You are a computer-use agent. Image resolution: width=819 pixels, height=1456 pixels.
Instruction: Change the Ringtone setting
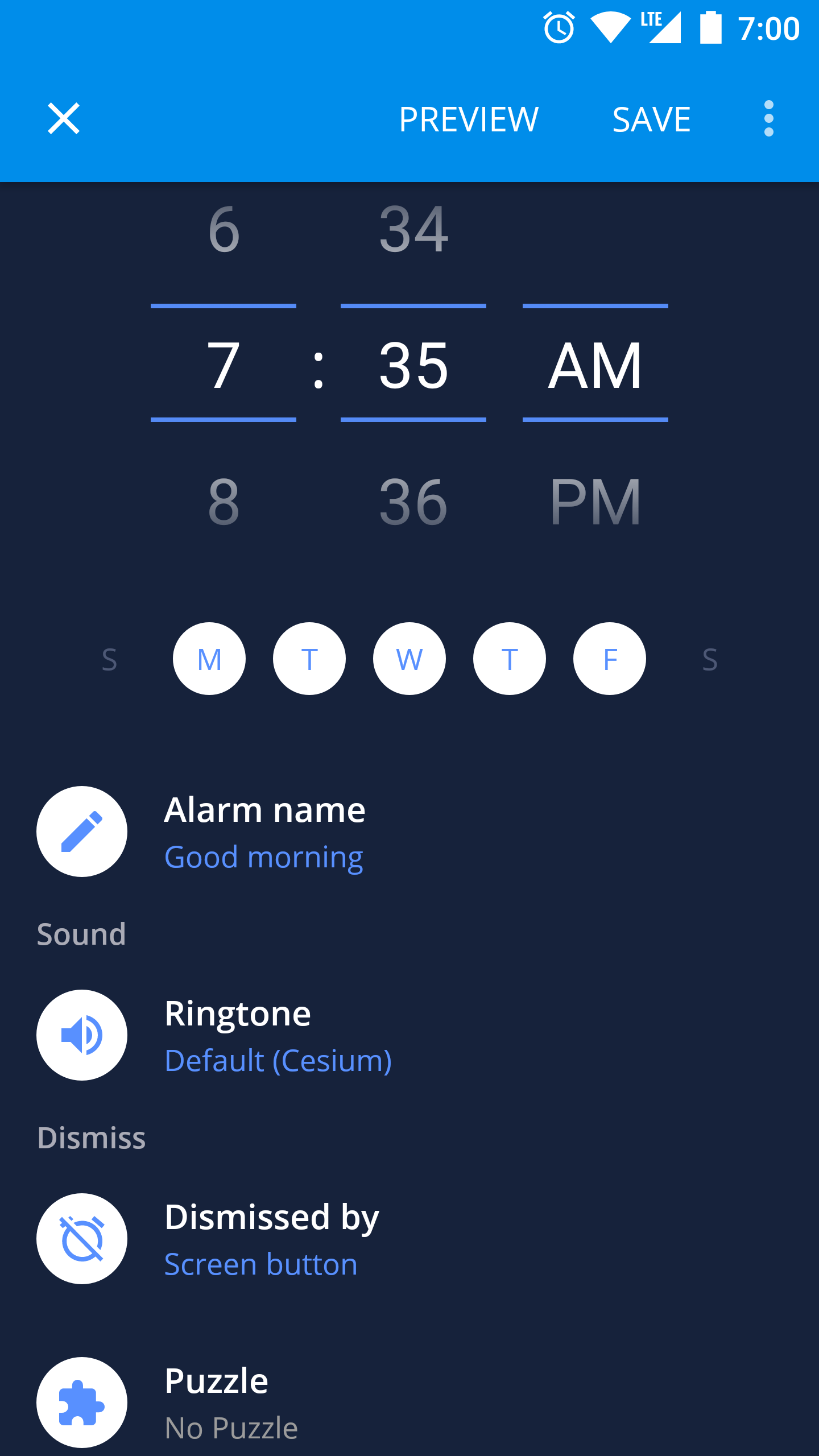[x=278, y=1036]
